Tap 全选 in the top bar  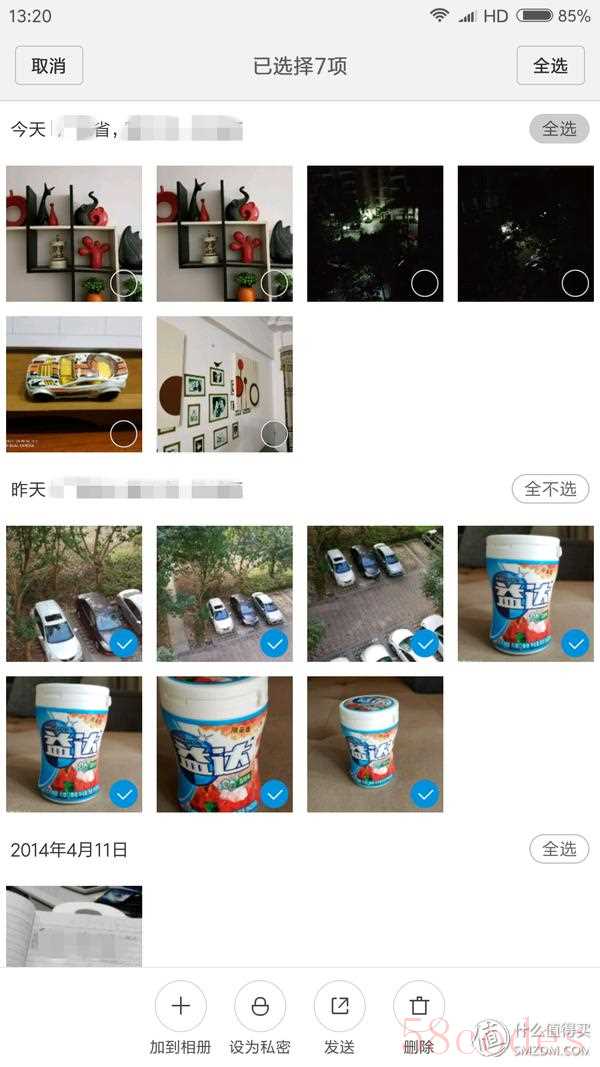[x=550, y=66]
